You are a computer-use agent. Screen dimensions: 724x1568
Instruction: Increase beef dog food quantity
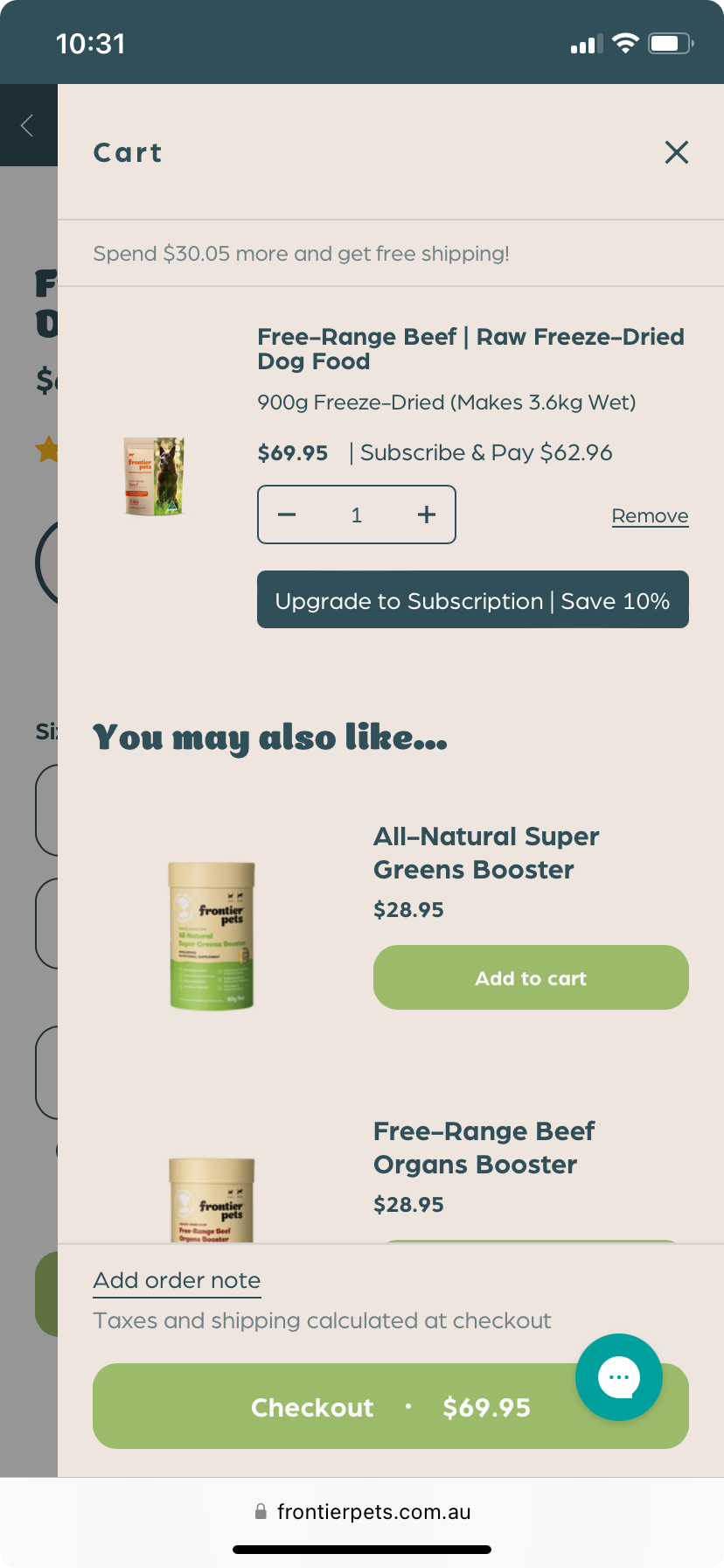[426, 514]
